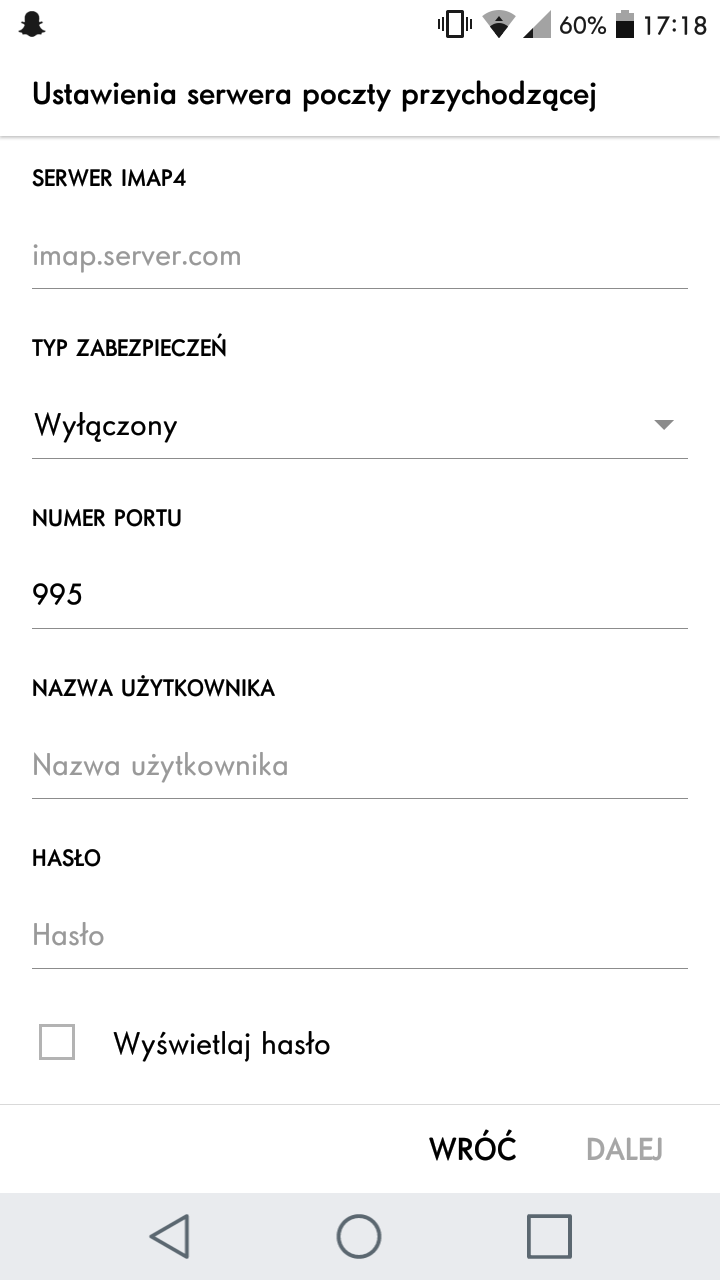Tap the system back navigation button

pyautogui.click(x=170, y=1236)
